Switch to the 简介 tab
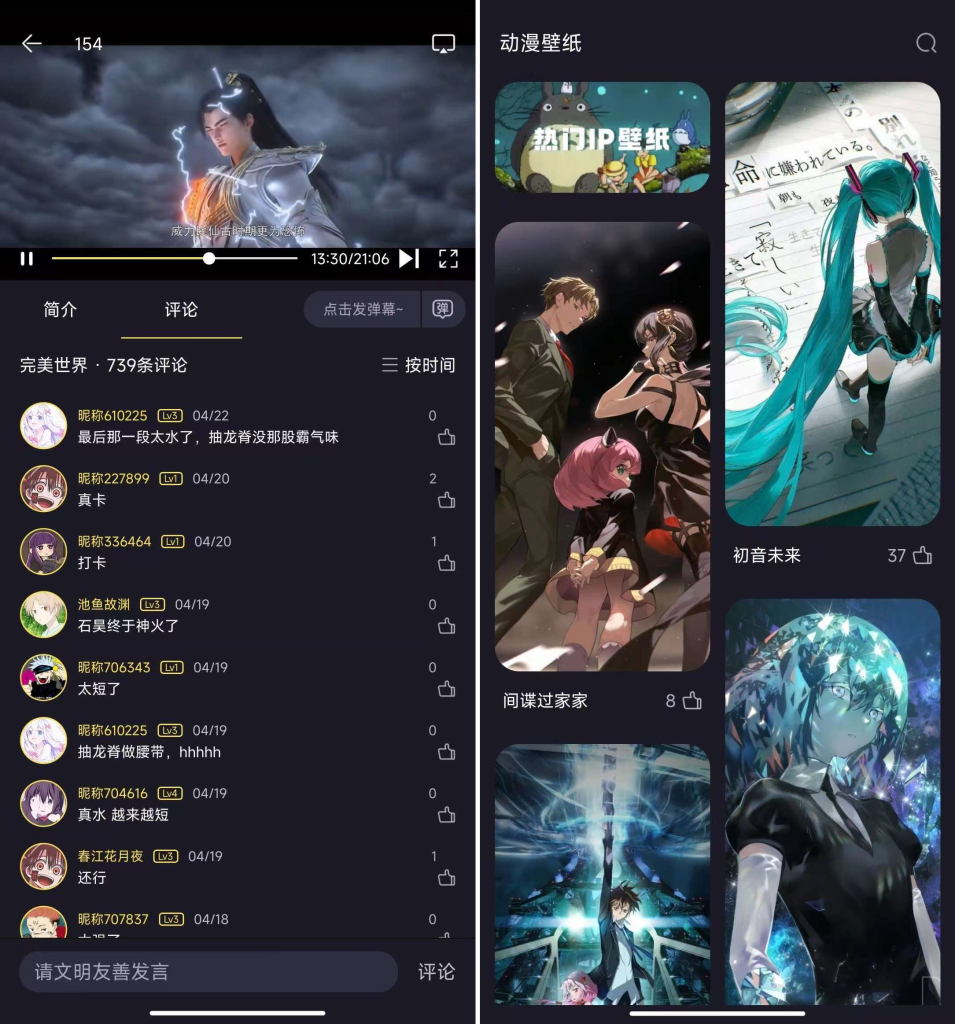Viewport: 955px width, 1024px height. 60,310
